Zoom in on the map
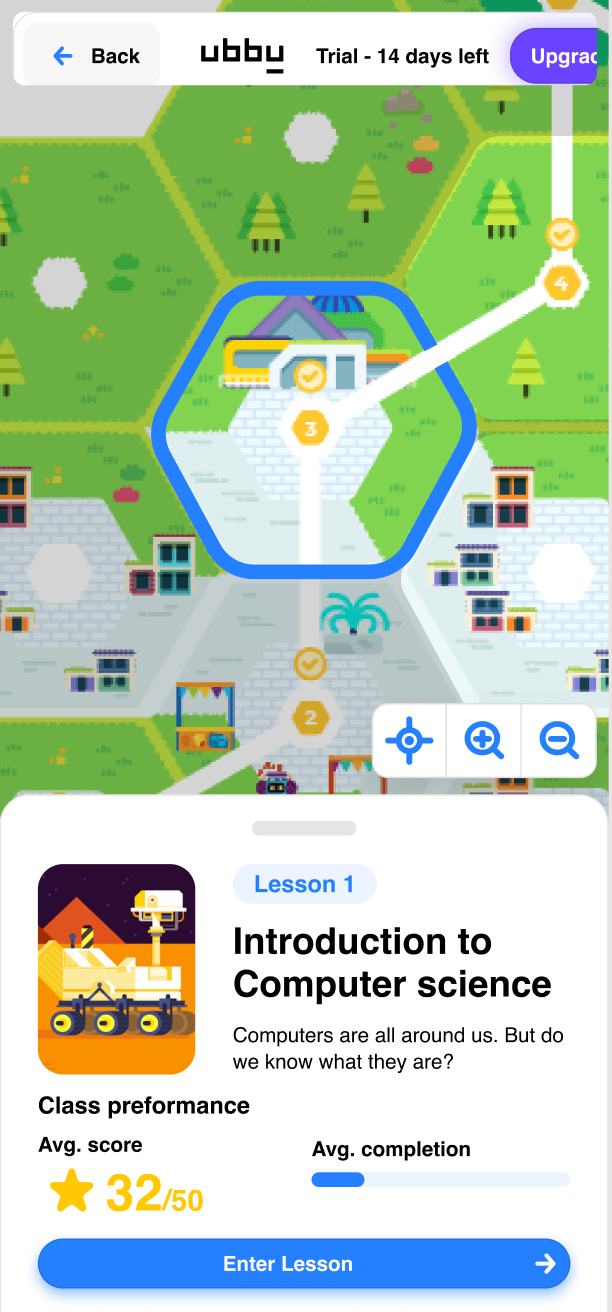 tap(484, 741)
